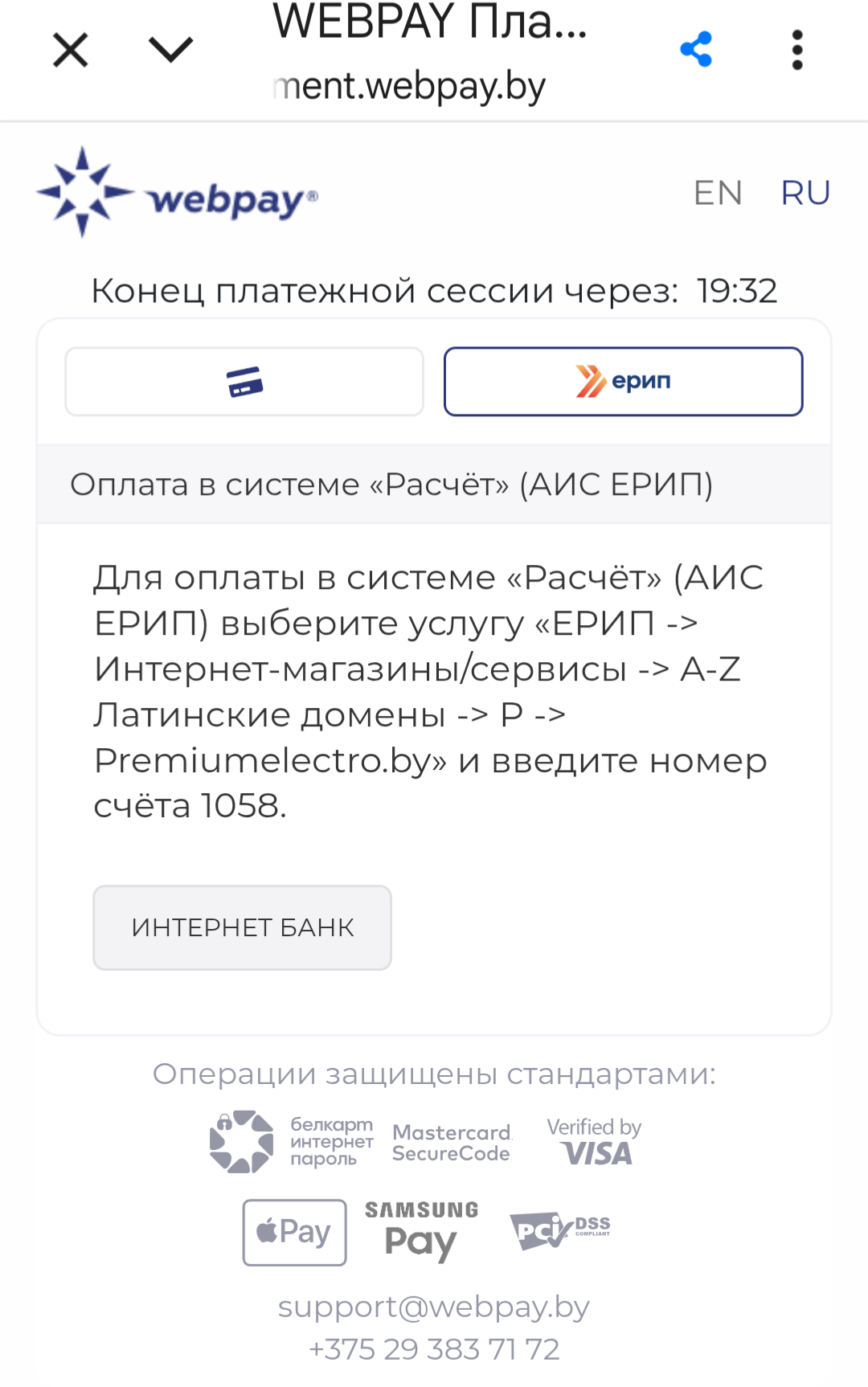The height and width of the screenshot is (1387, 868).
Task: Switch to bank card payment tab
Action: (244, 382)
